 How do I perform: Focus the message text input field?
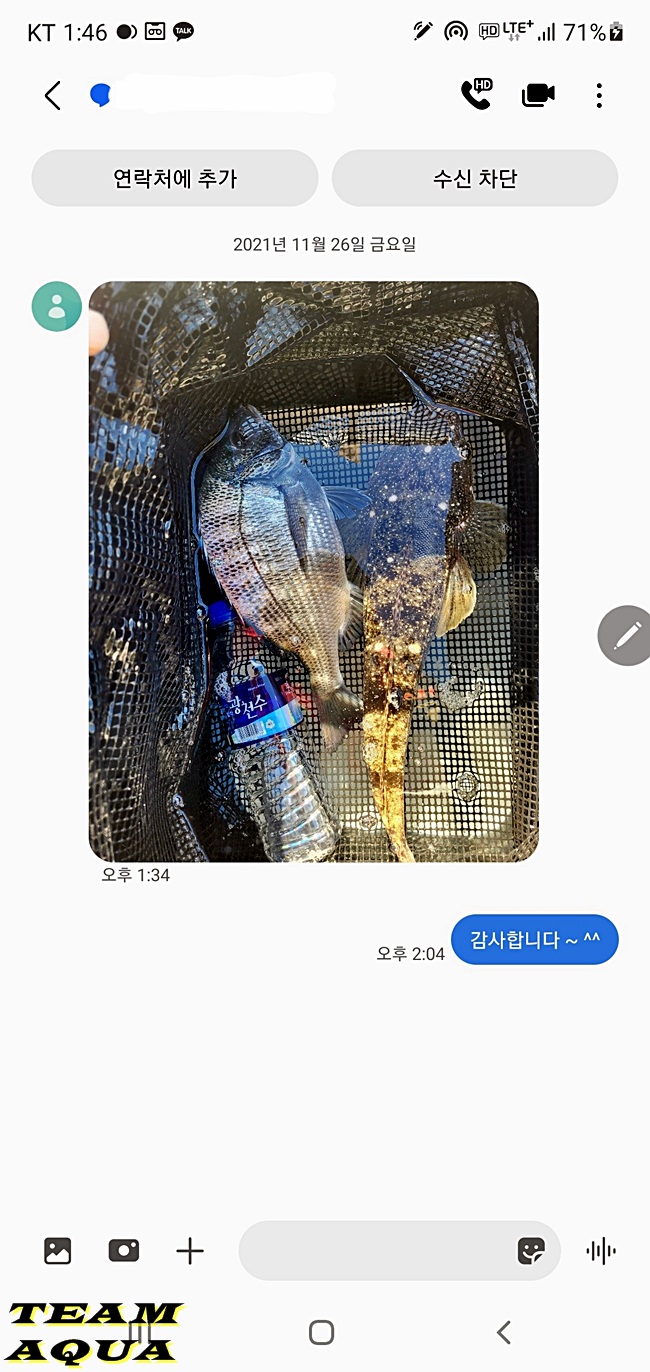pos(375,1250)
